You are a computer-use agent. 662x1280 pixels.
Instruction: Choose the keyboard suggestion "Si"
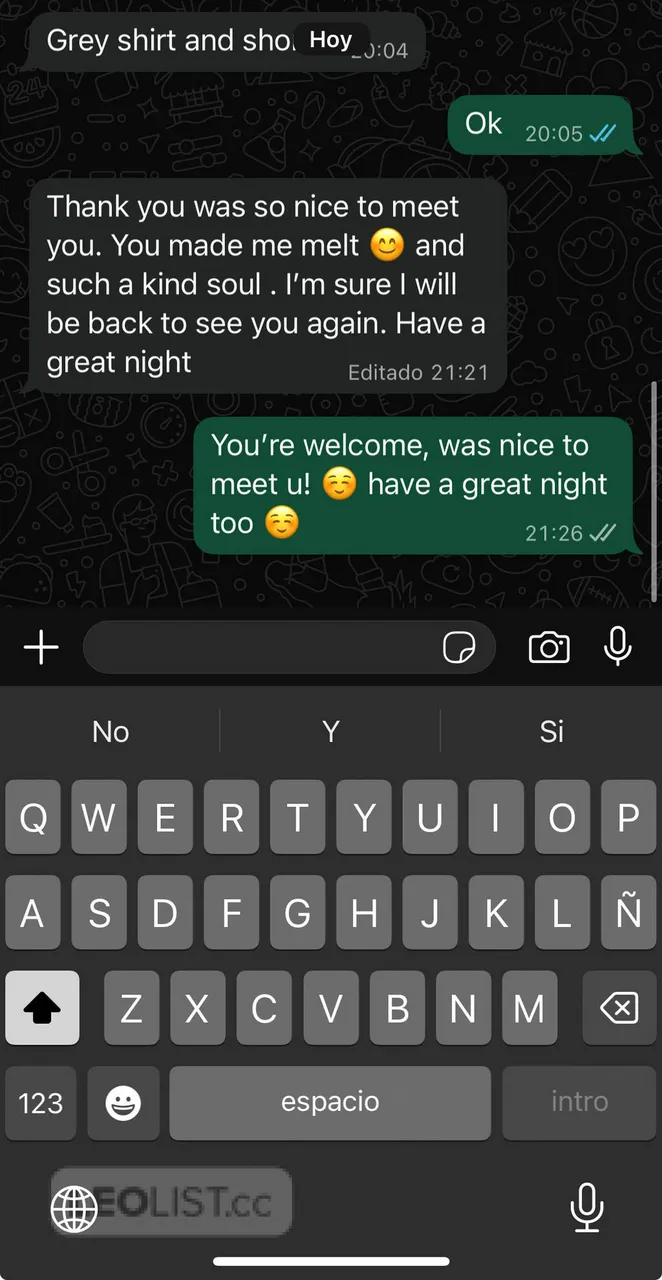tap(551, 731)
